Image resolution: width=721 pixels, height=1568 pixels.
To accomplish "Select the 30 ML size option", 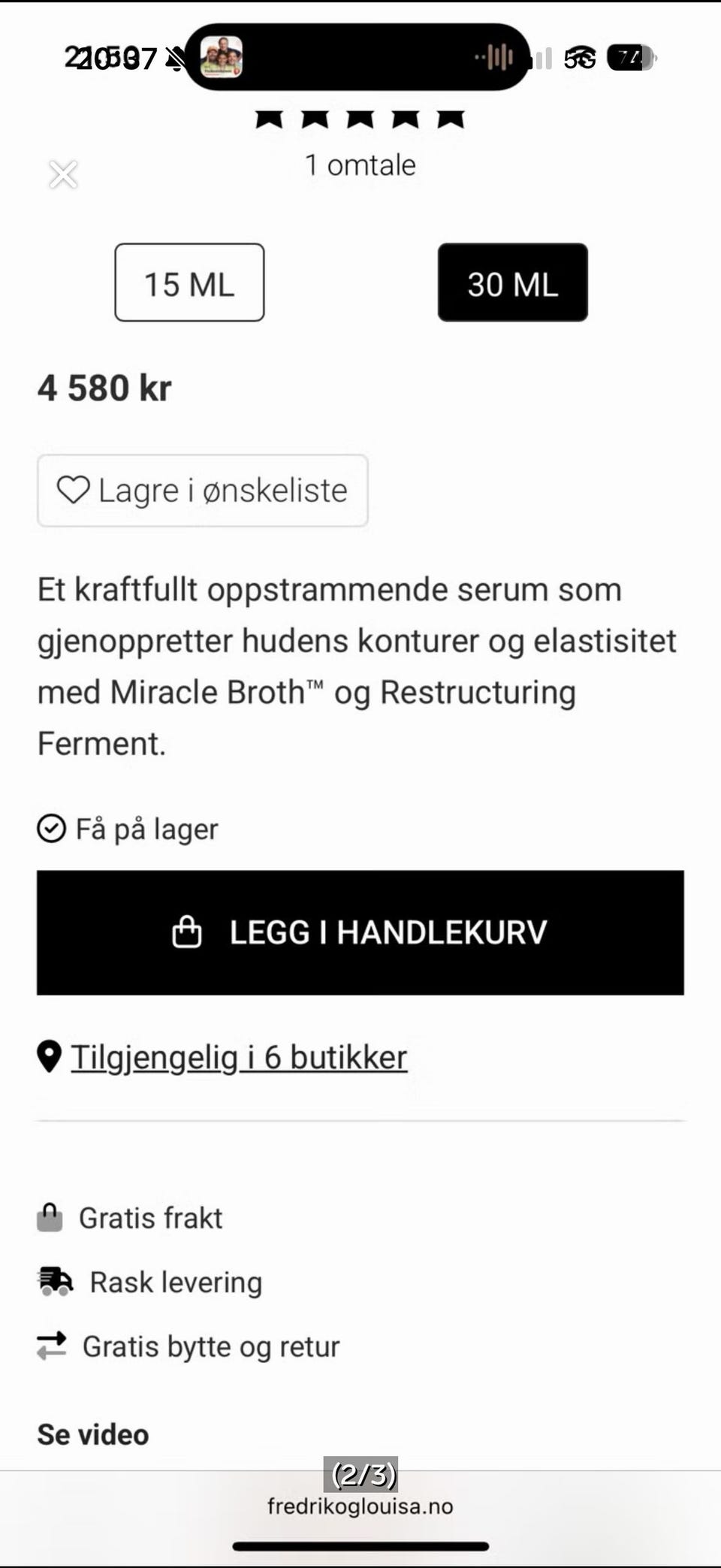I will point(512,283).
